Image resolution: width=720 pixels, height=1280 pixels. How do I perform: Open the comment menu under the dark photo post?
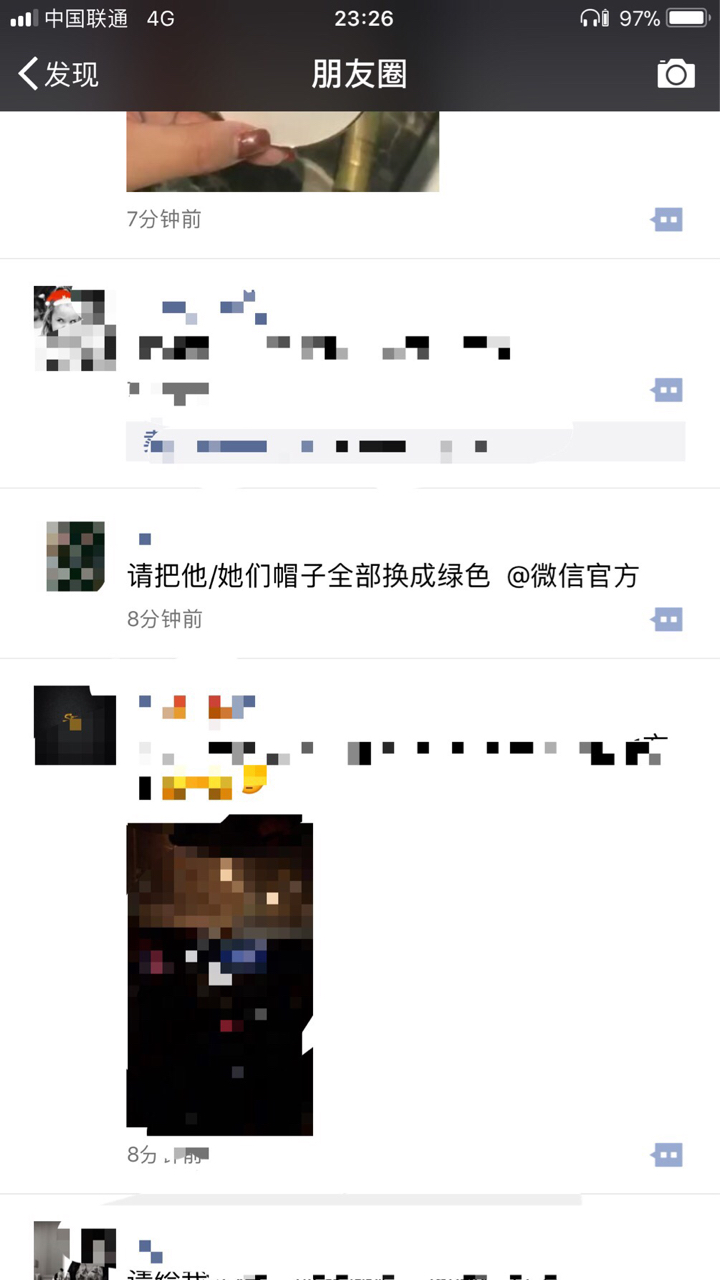pos(668,1155)
